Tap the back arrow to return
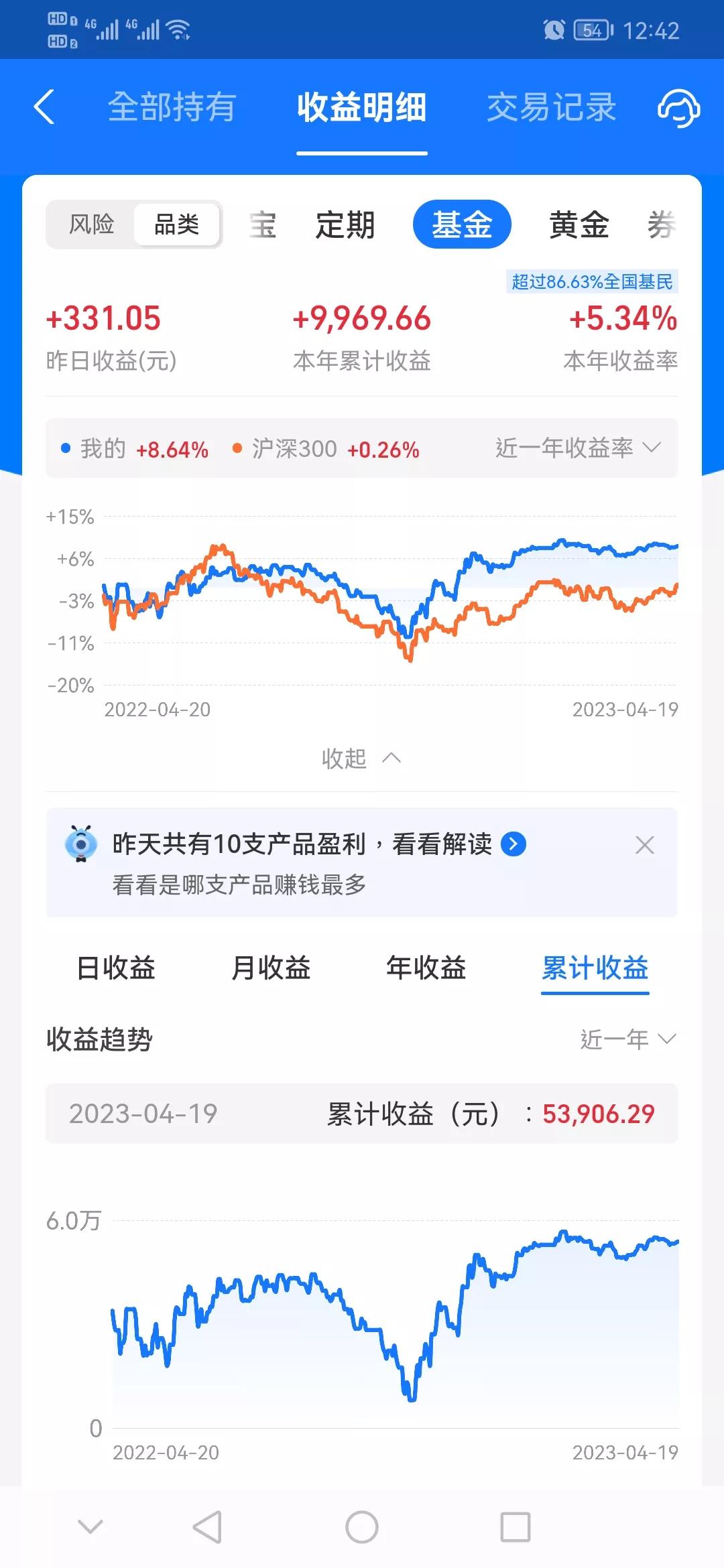This screenshot has width=724, height=1568. 44,109
